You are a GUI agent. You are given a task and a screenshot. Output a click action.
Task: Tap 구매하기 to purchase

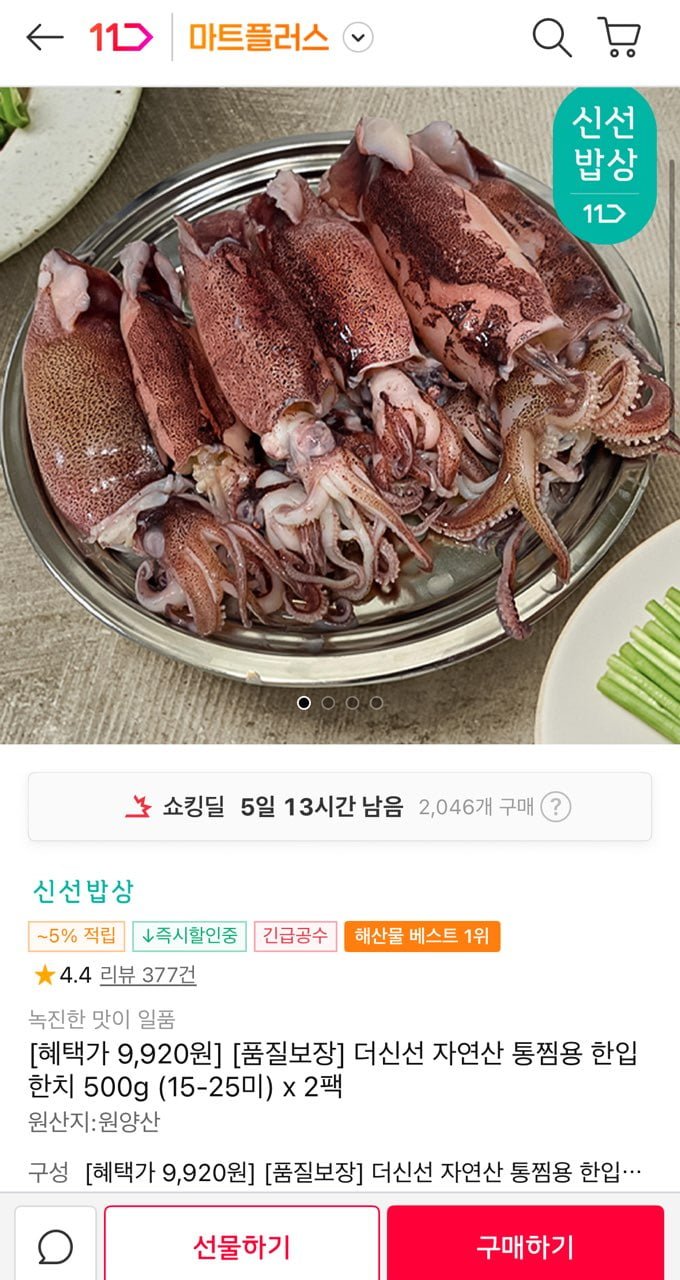tap(525, 1246)
